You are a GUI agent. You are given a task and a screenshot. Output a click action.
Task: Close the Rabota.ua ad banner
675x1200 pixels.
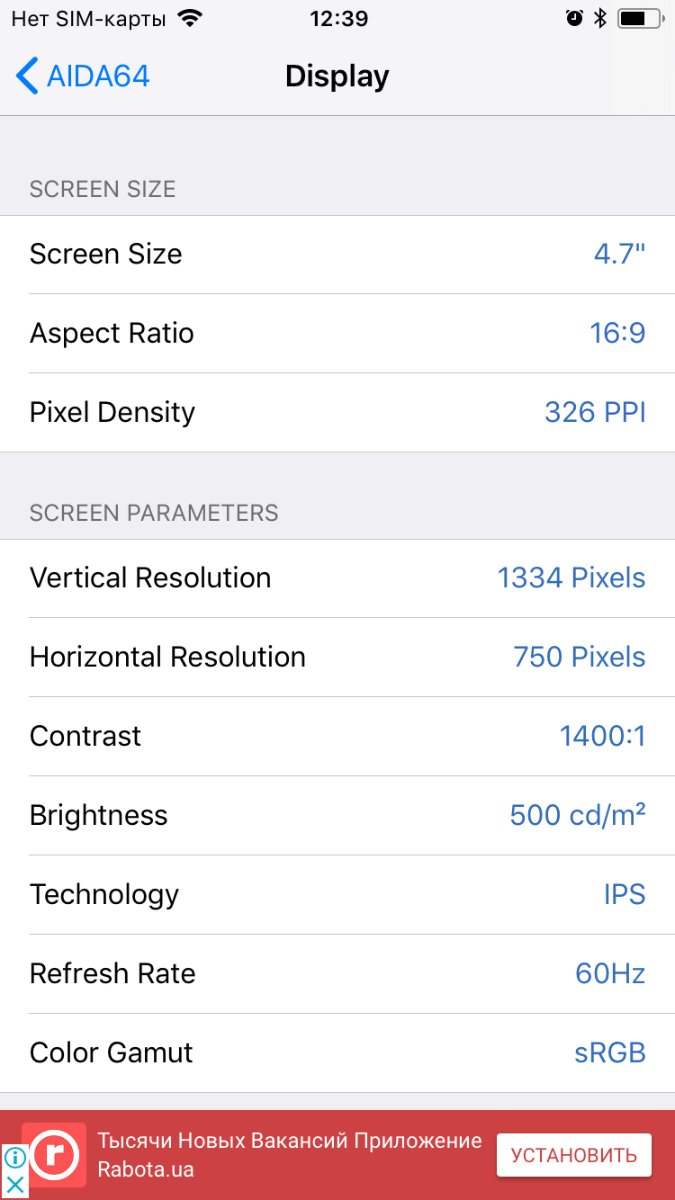click(x=15, y=1185)
